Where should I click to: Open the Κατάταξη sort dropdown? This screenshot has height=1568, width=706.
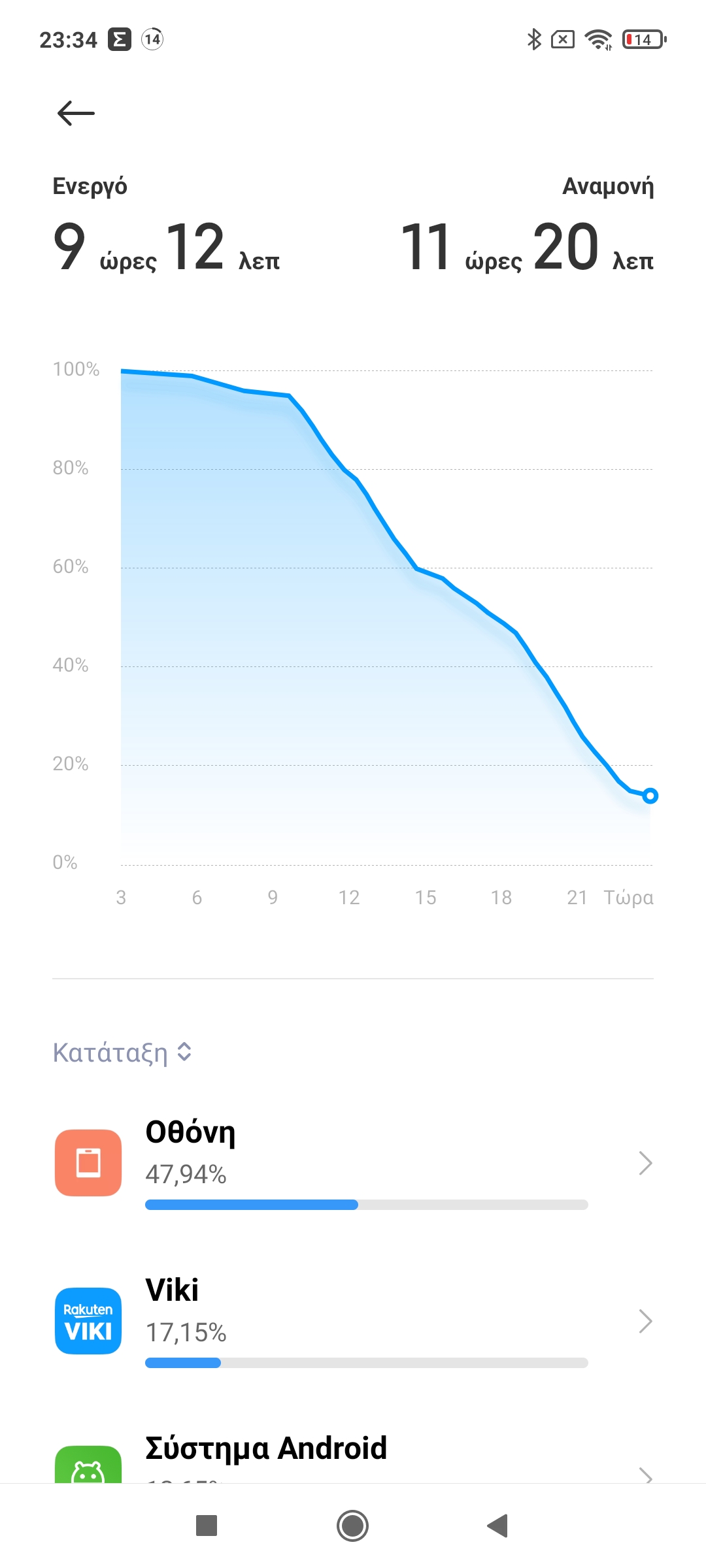click(122, 1053)
